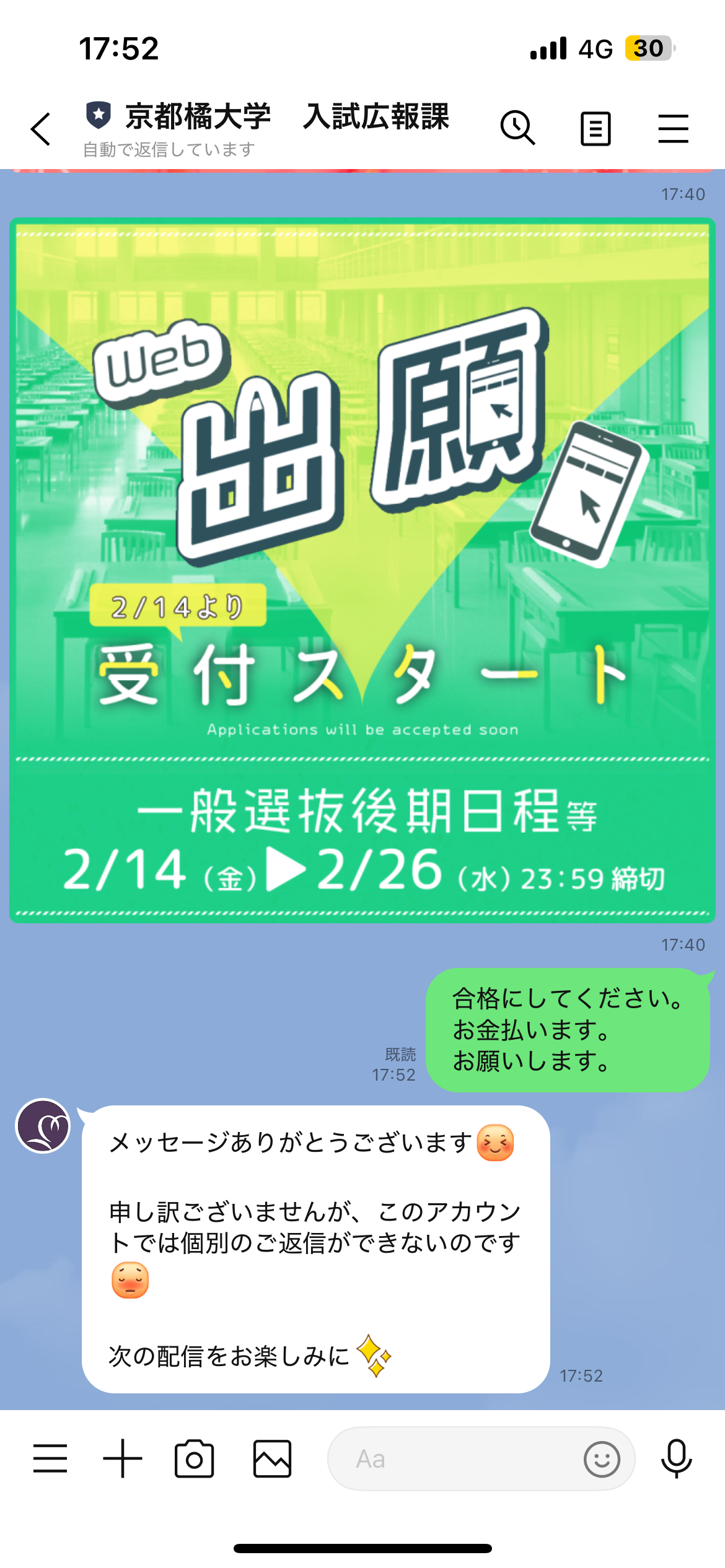Open the camera
Image resolution: width=725 pixels, height=1568 pixels.
pos(194,1459)
